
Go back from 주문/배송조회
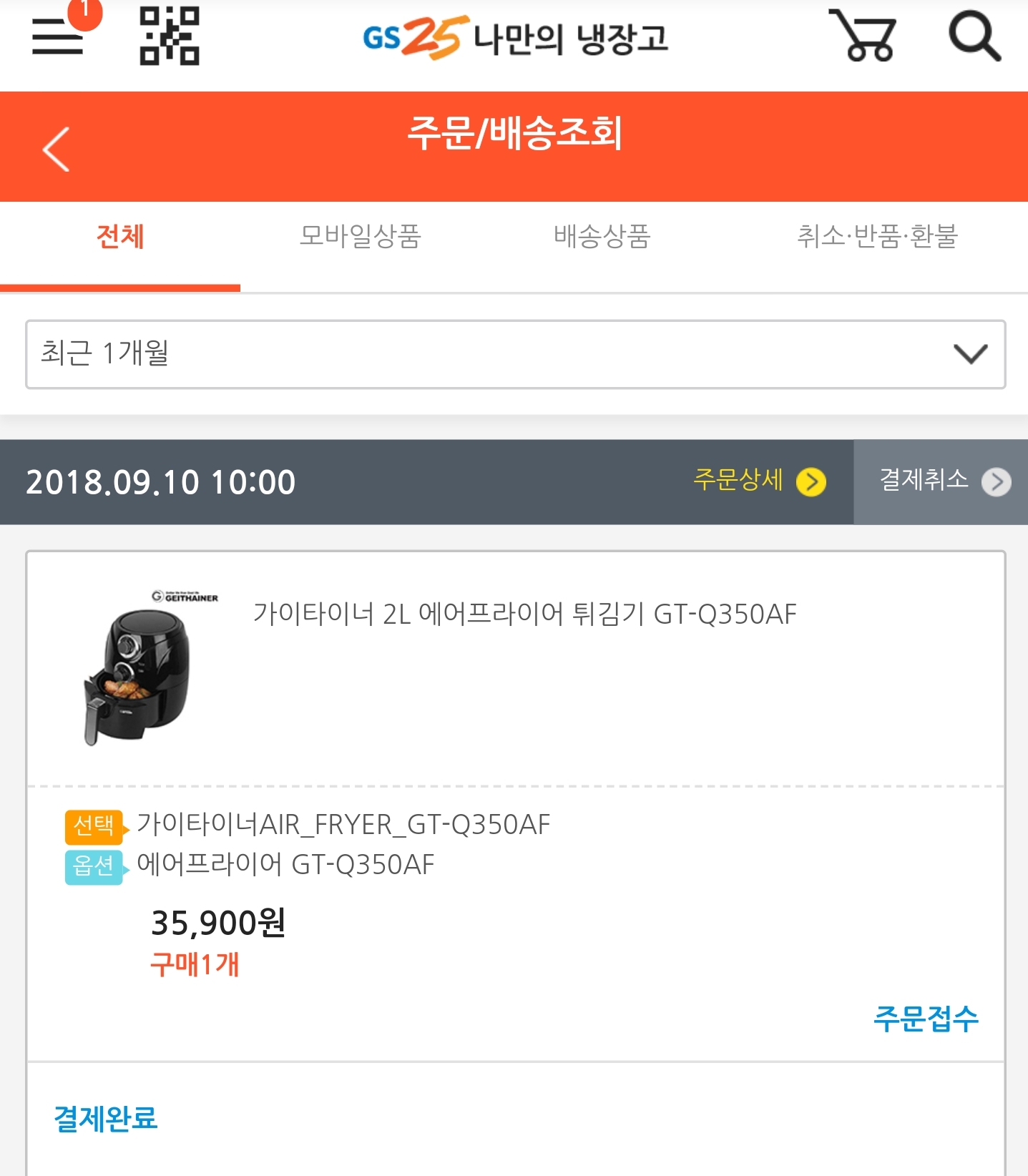[x=56, y=149]
